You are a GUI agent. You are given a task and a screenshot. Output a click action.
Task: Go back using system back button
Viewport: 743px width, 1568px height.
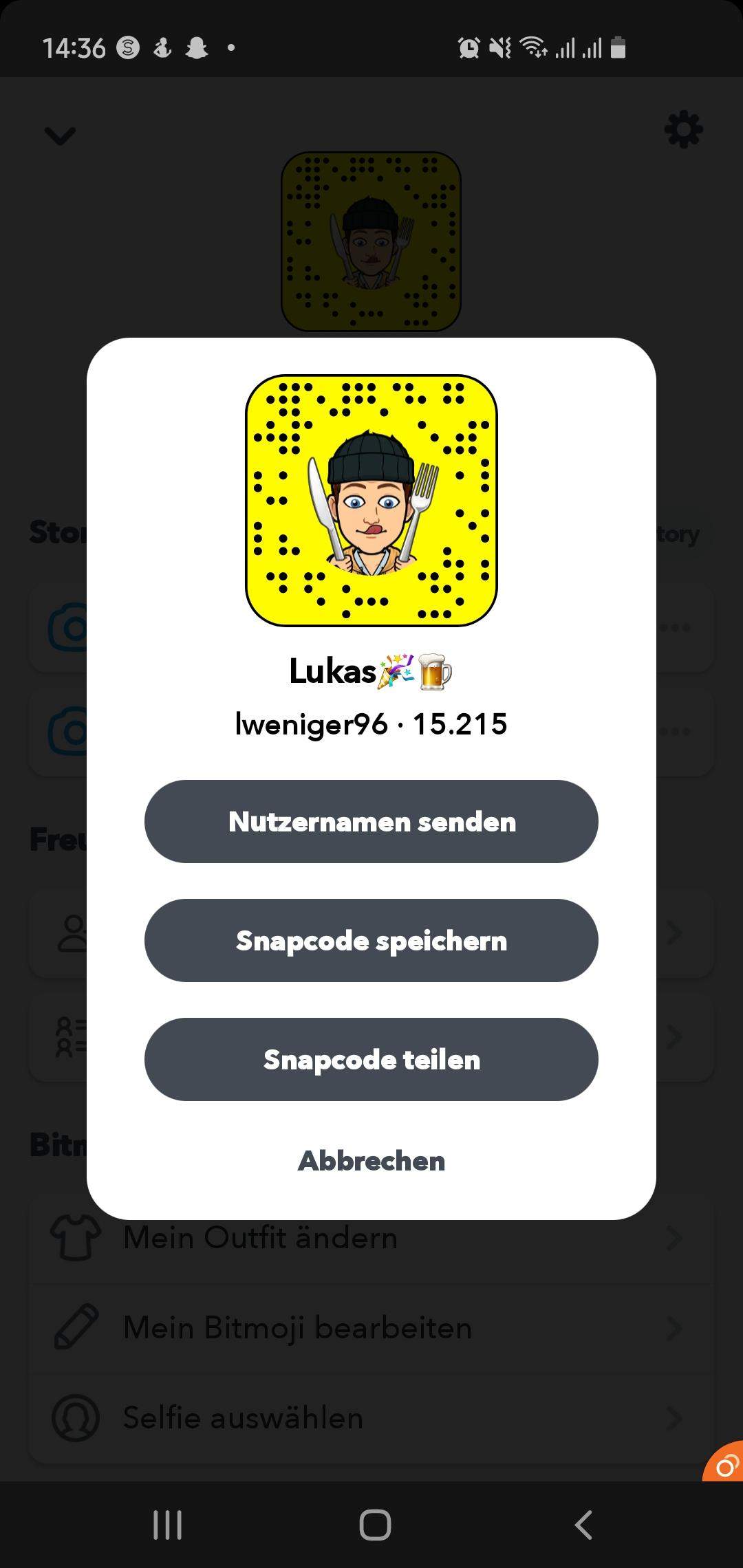[583, 1524]
